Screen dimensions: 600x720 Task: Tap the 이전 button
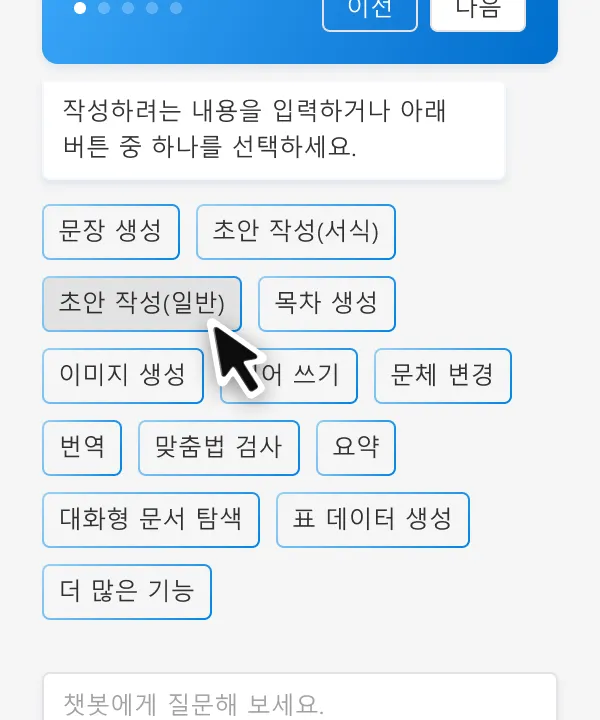pos(369,12)
